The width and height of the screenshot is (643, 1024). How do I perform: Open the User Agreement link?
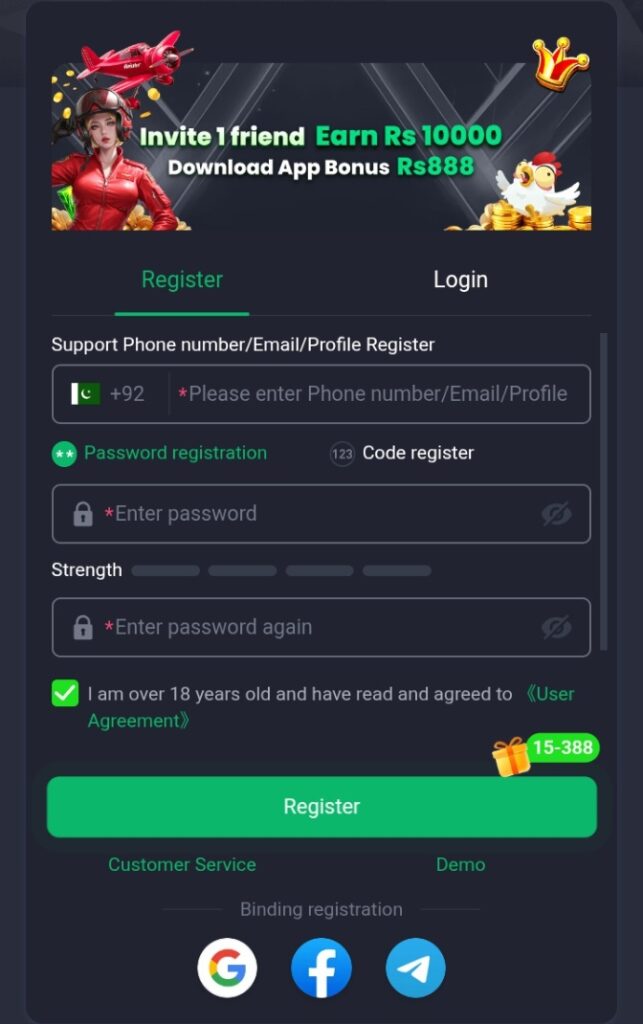coord(548,694)
